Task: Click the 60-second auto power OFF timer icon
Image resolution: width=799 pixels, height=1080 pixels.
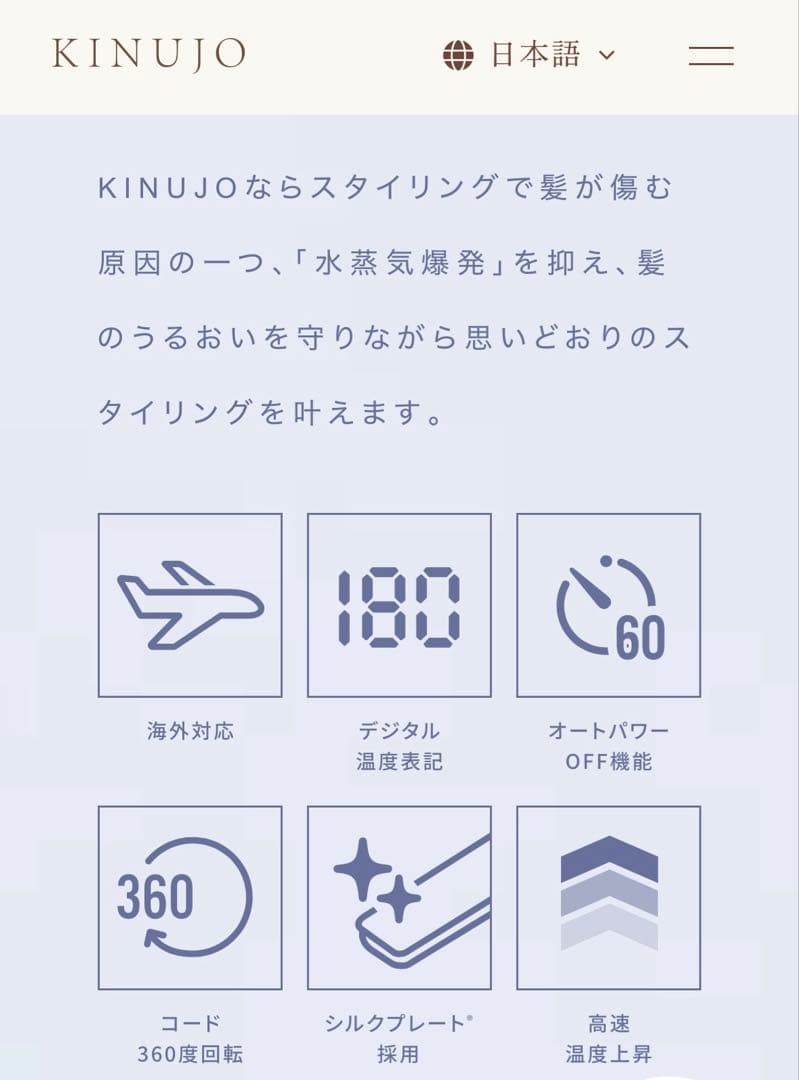Action: [609, 605]
